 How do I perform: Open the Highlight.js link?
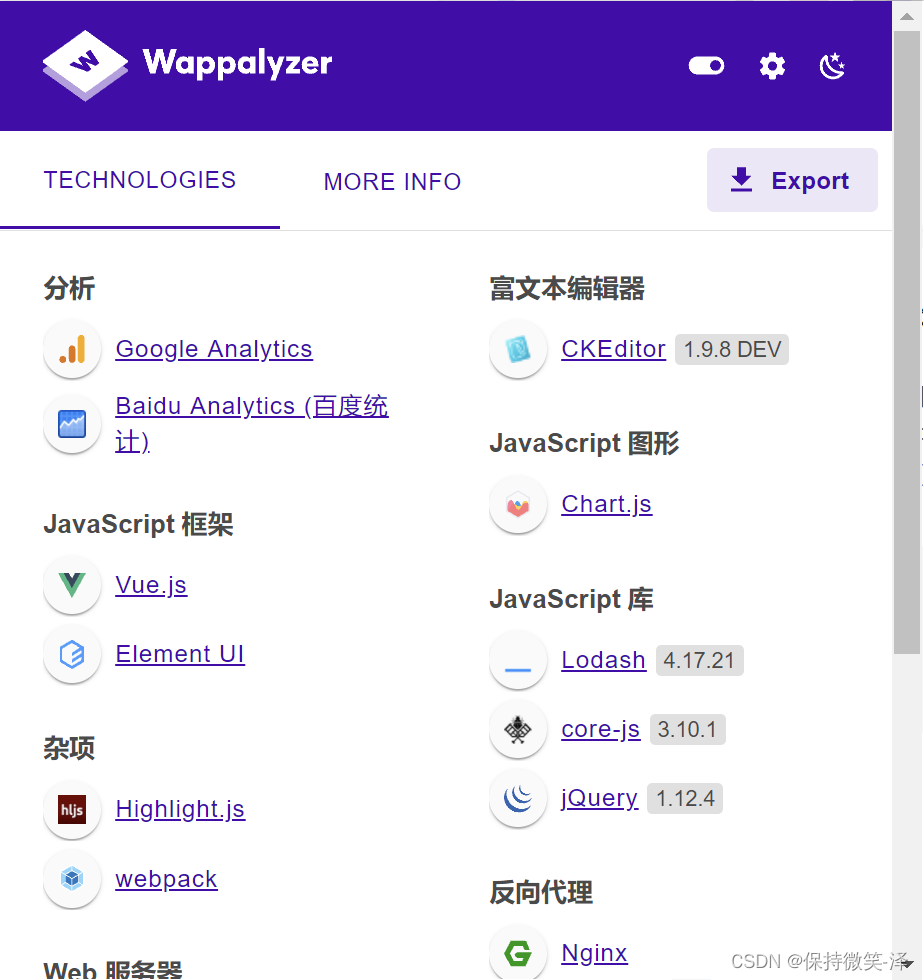[x=180, y=809]
